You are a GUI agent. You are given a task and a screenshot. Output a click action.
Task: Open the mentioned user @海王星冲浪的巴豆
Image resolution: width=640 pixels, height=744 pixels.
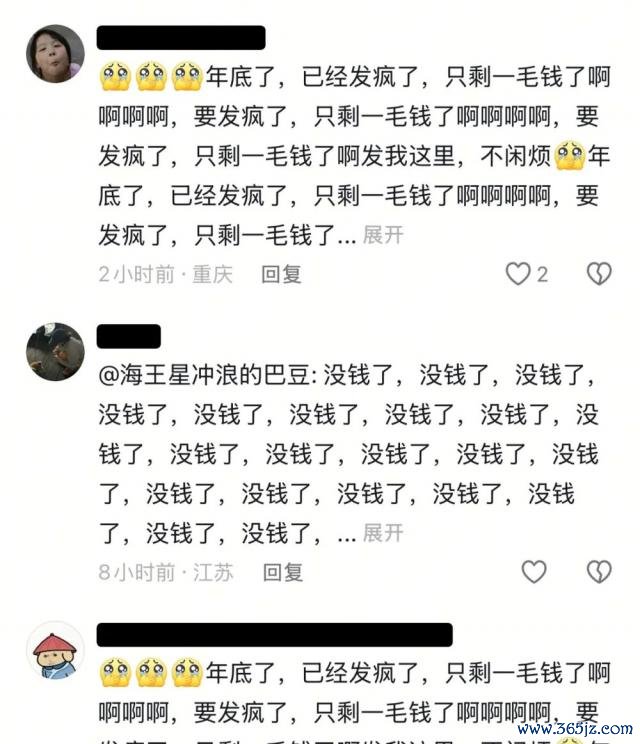[206, 377]
